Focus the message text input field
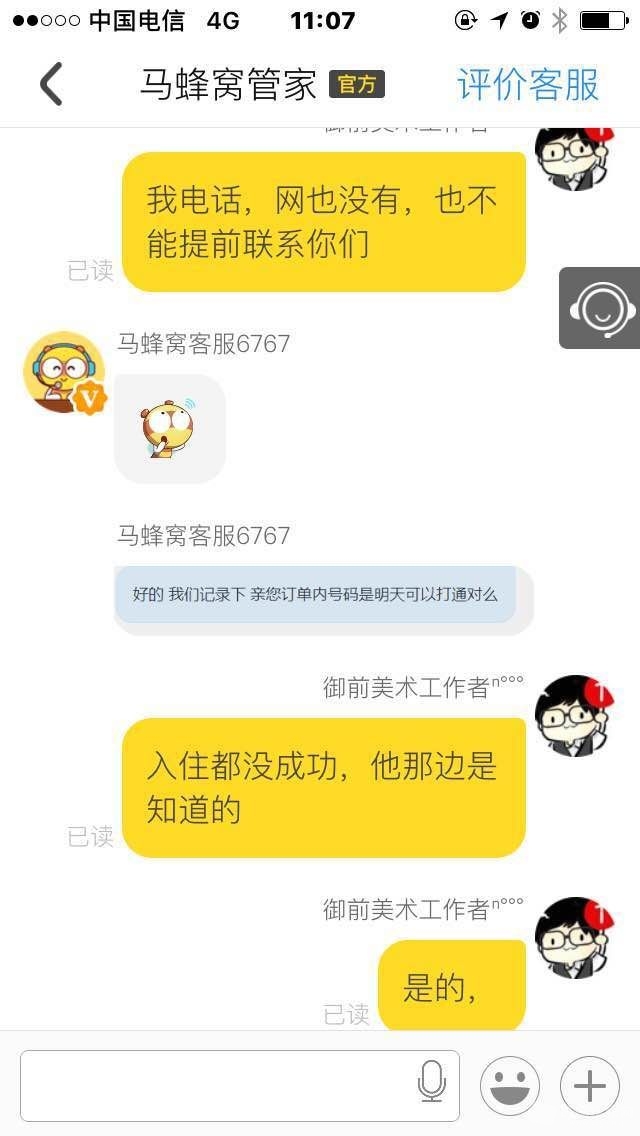 pos(215,1085)
